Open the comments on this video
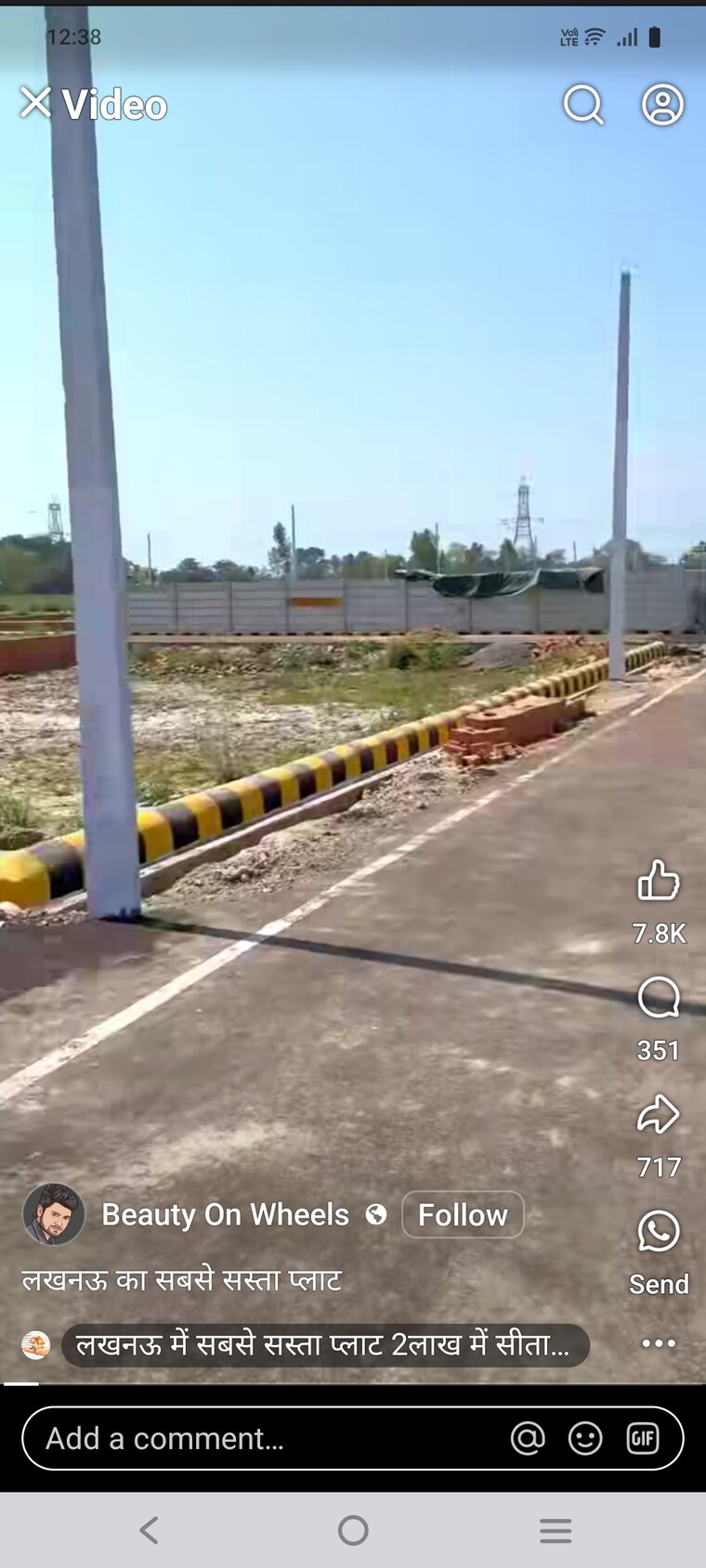The width and height of the screenshot is (706, 1568). 659,998
